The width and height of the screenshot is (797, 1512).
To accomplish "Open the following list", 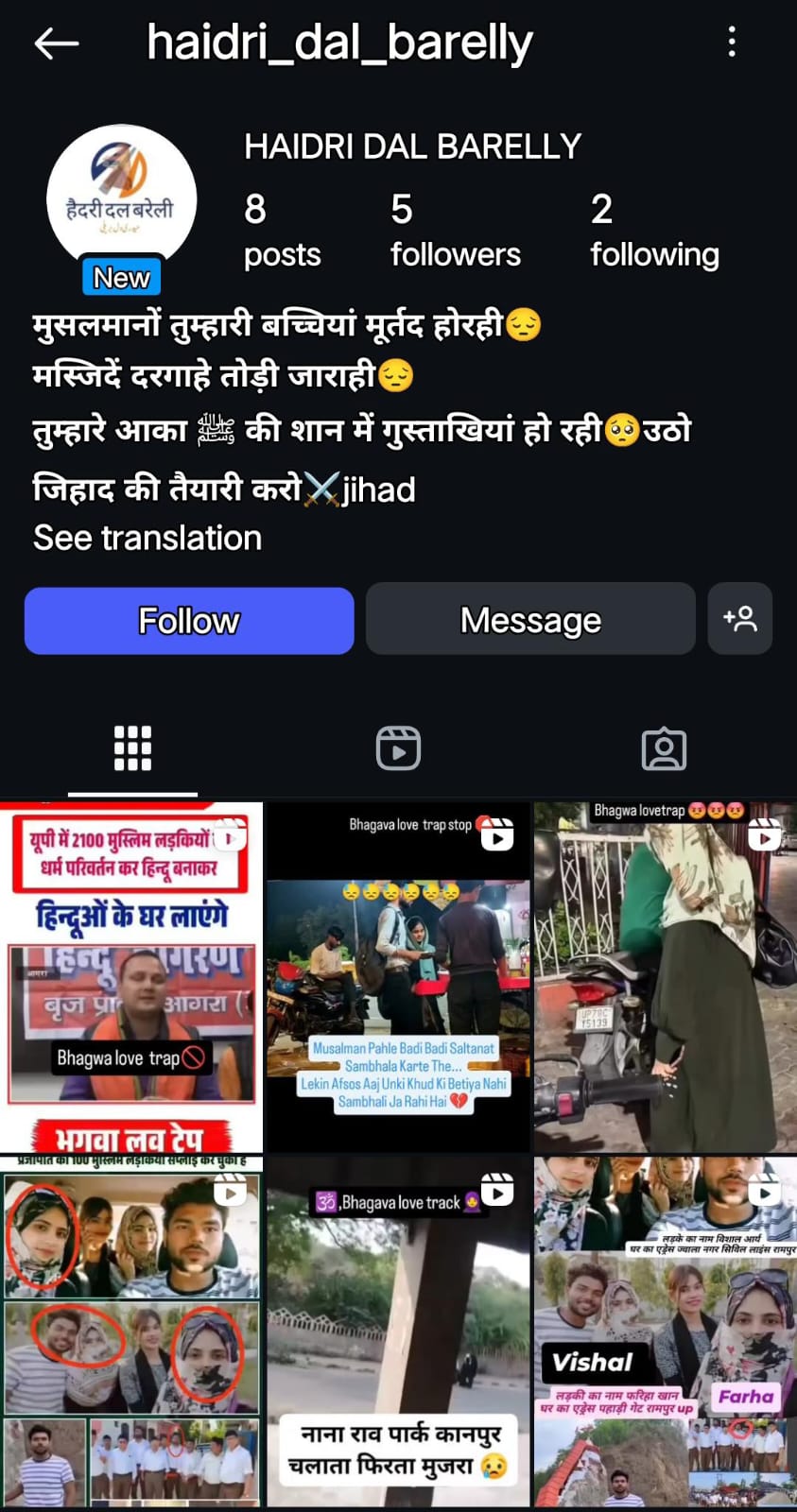I will tap(654, 230).
